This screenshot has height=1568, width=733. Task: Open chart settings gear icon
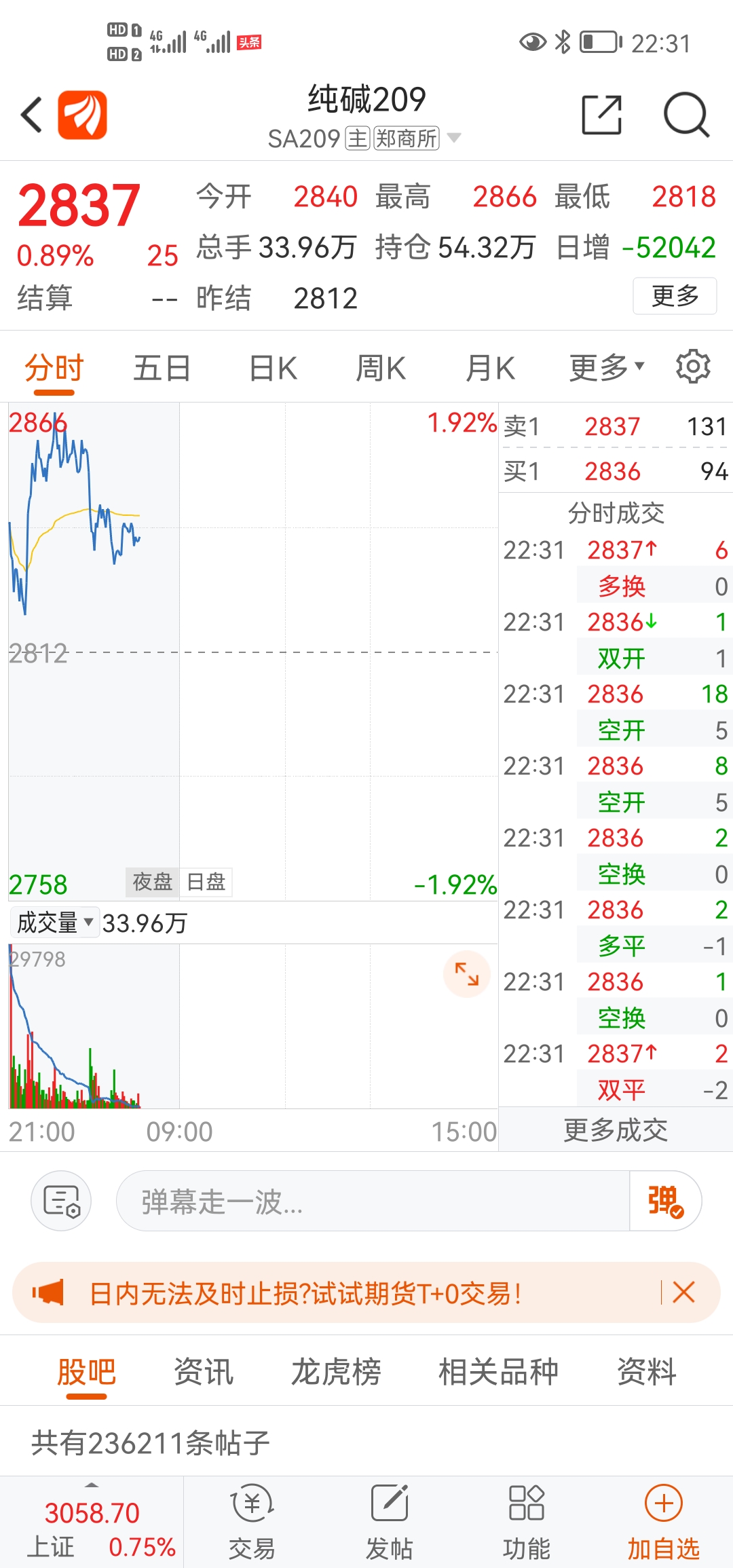[693, 367]
